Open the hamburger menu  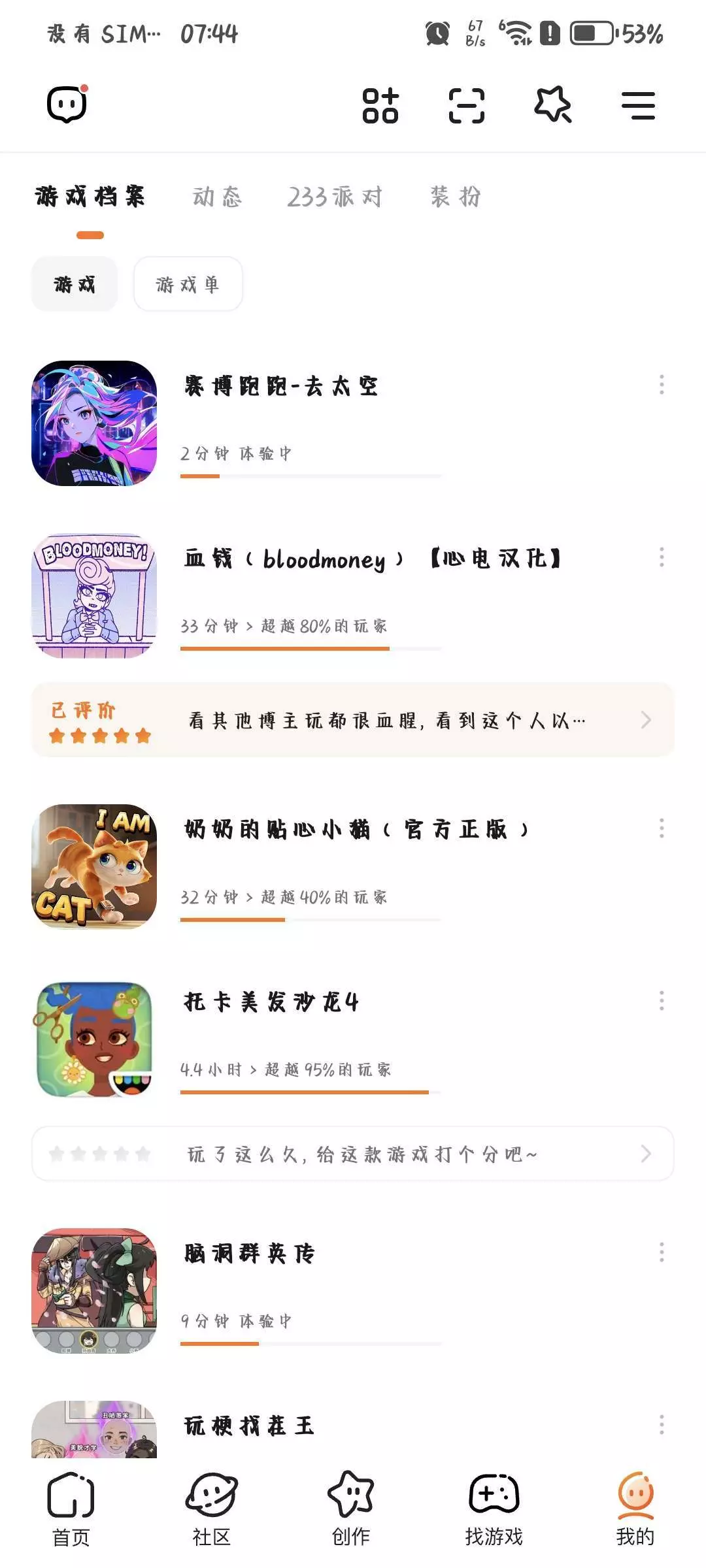(x=638, y=105)
